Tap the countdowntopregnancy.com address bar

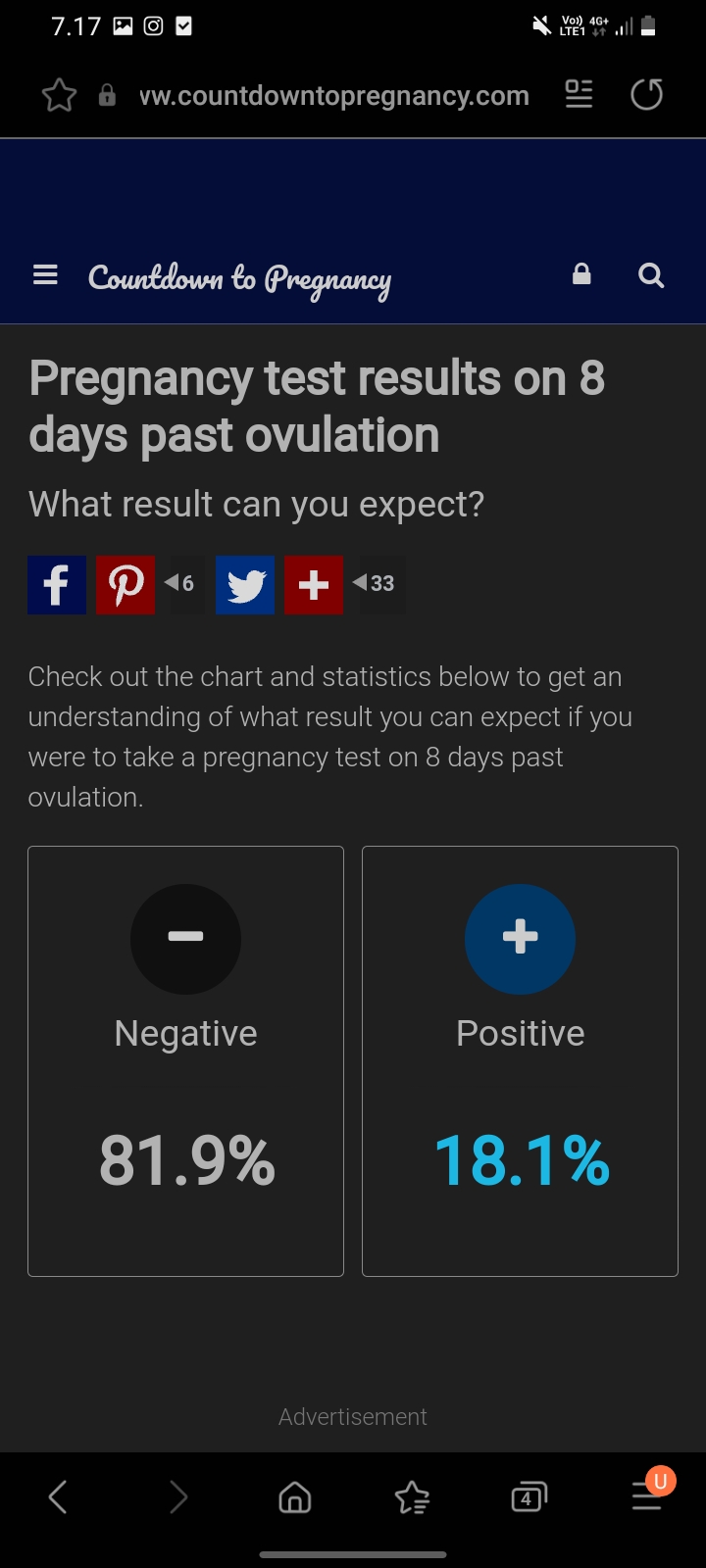coord(333,95)
